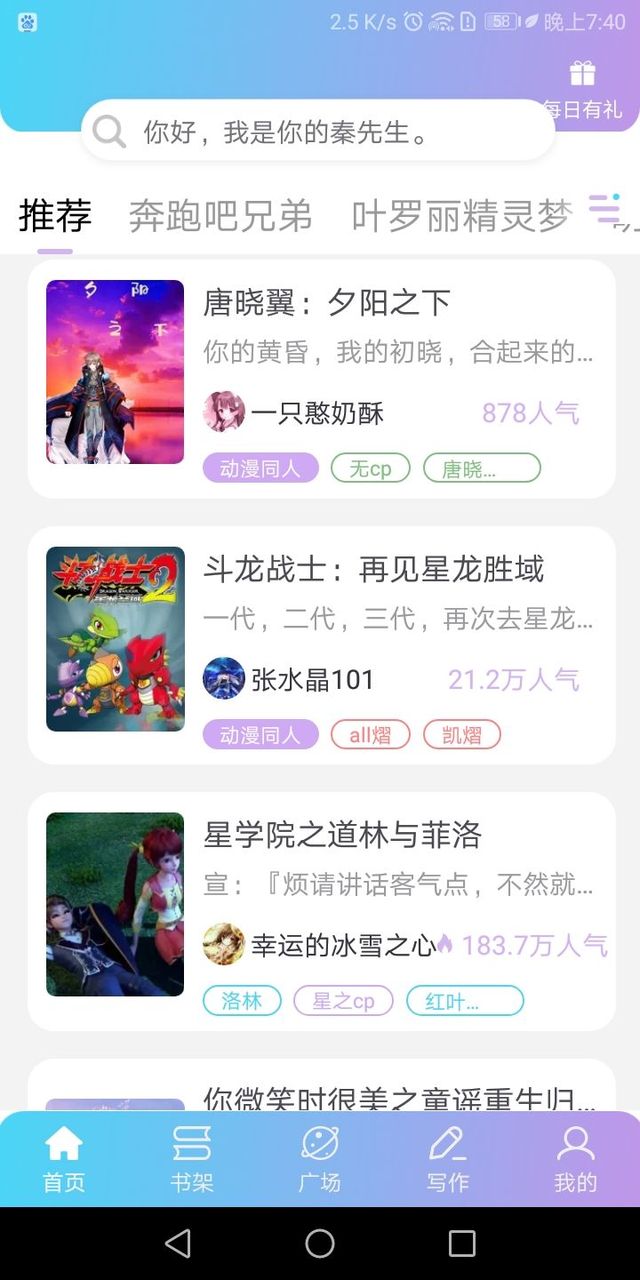This screenshot has width=640, height=1280.
Task: View author 一只憨奶酥's profile
Action: pos(294,412)
